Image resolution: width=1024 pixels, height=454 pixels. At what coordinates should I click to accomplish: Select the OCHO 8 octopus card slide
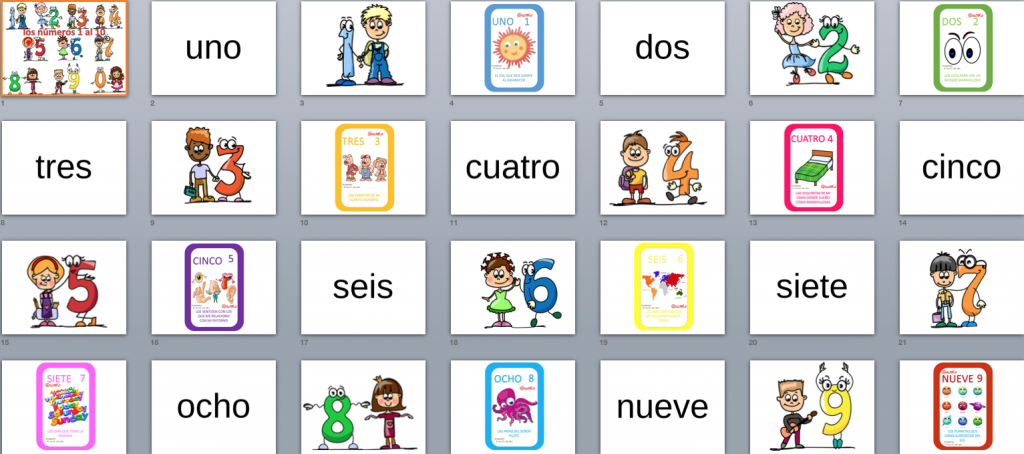513,406
